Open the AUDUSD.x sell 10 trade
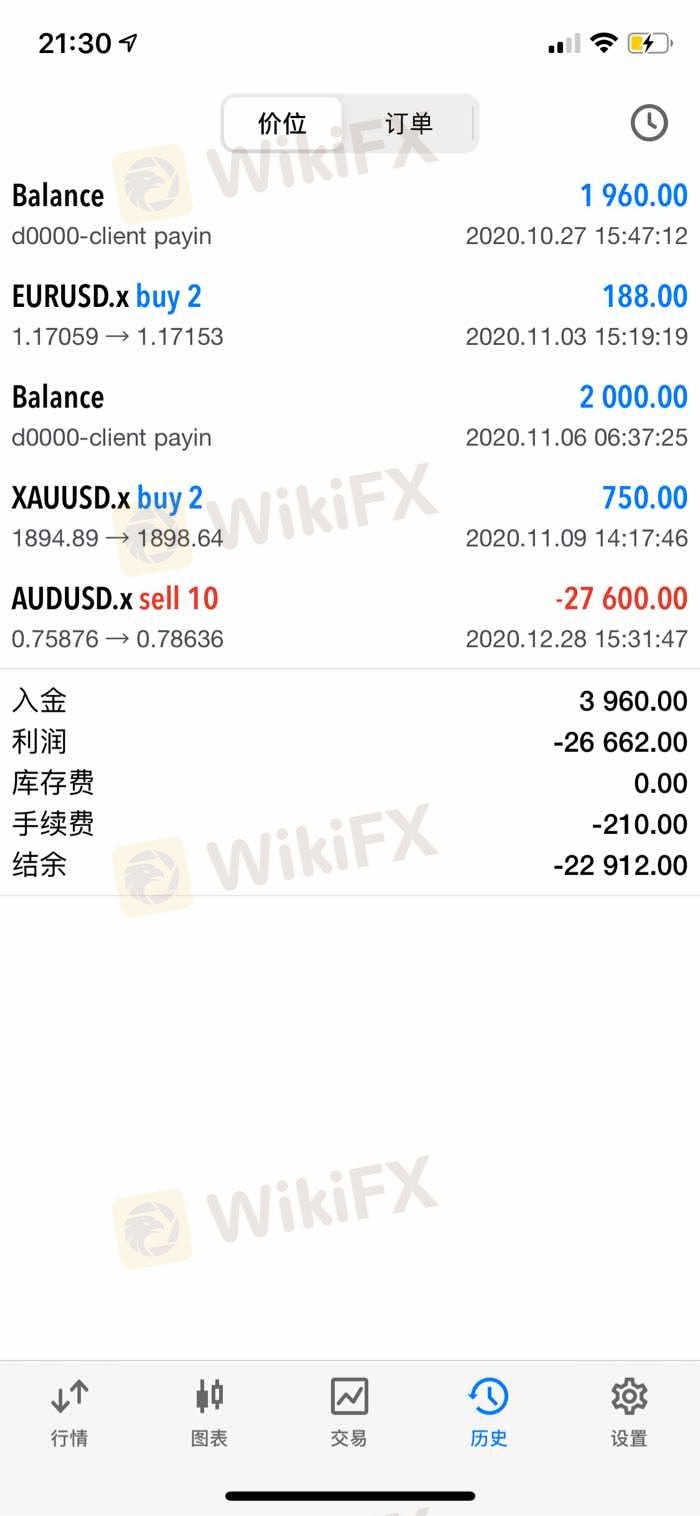Viewport: 700px width, 1516px height. click(x=350, y=618)
